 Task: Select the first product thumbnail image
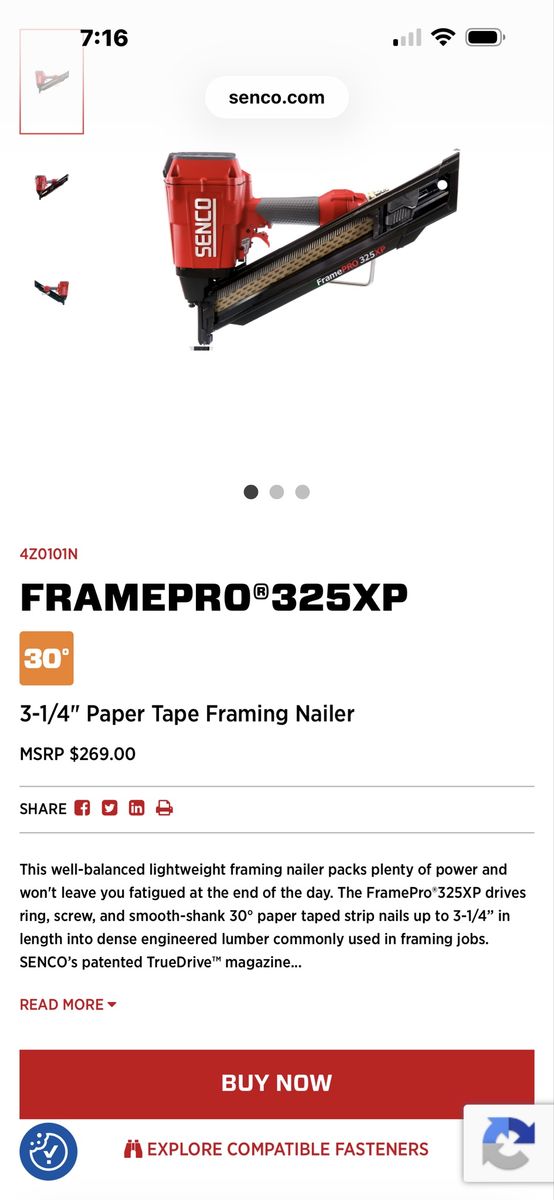point(52,81)
